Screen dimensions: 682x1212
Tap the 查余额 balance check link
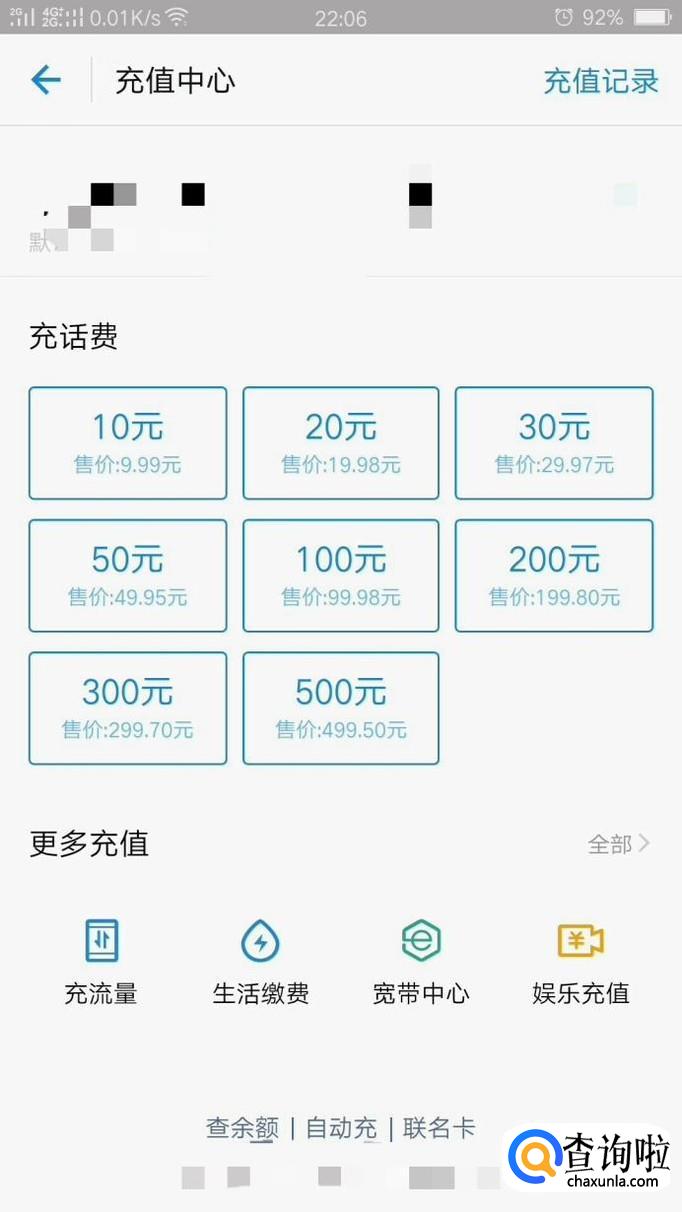[242, 1129]
